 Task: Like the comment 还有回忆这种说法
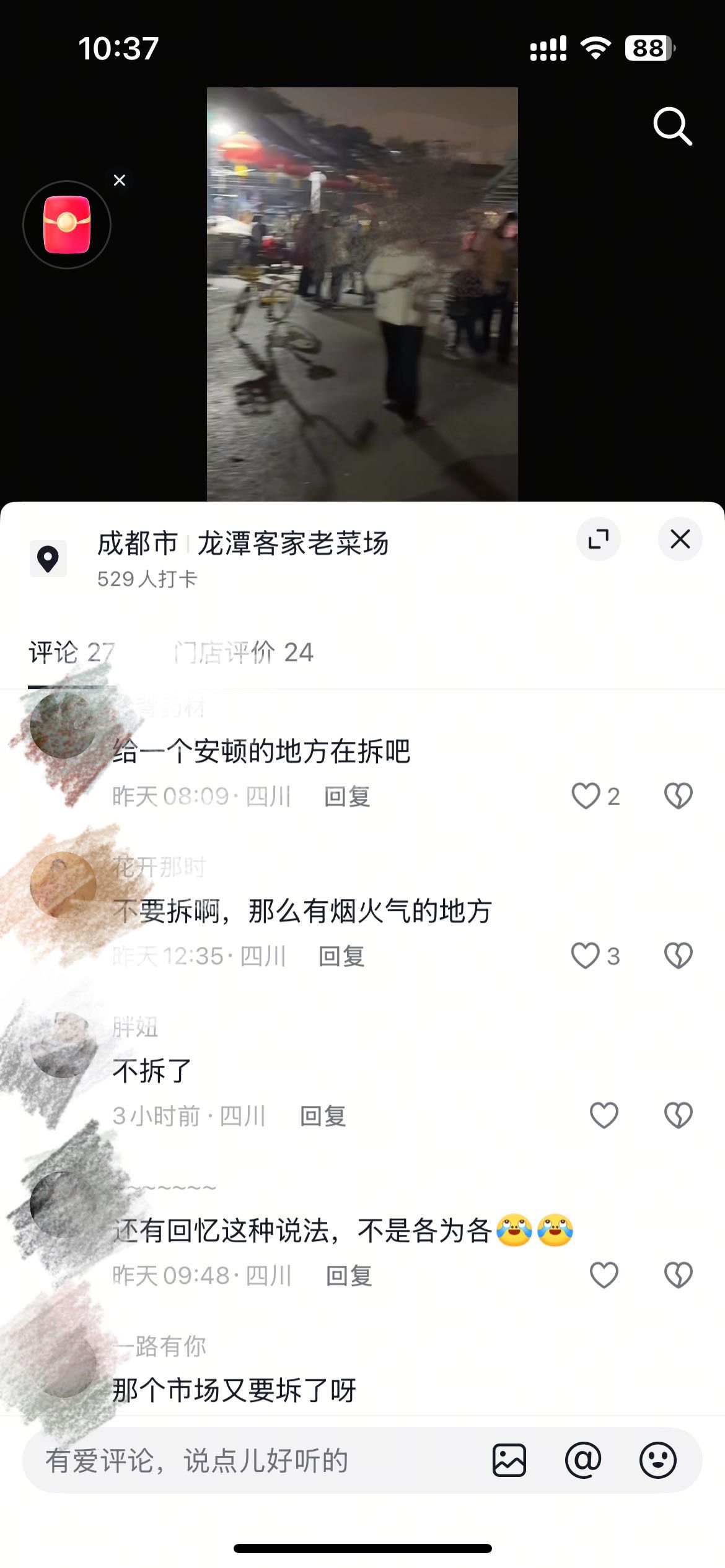(x=604, y=1275)
